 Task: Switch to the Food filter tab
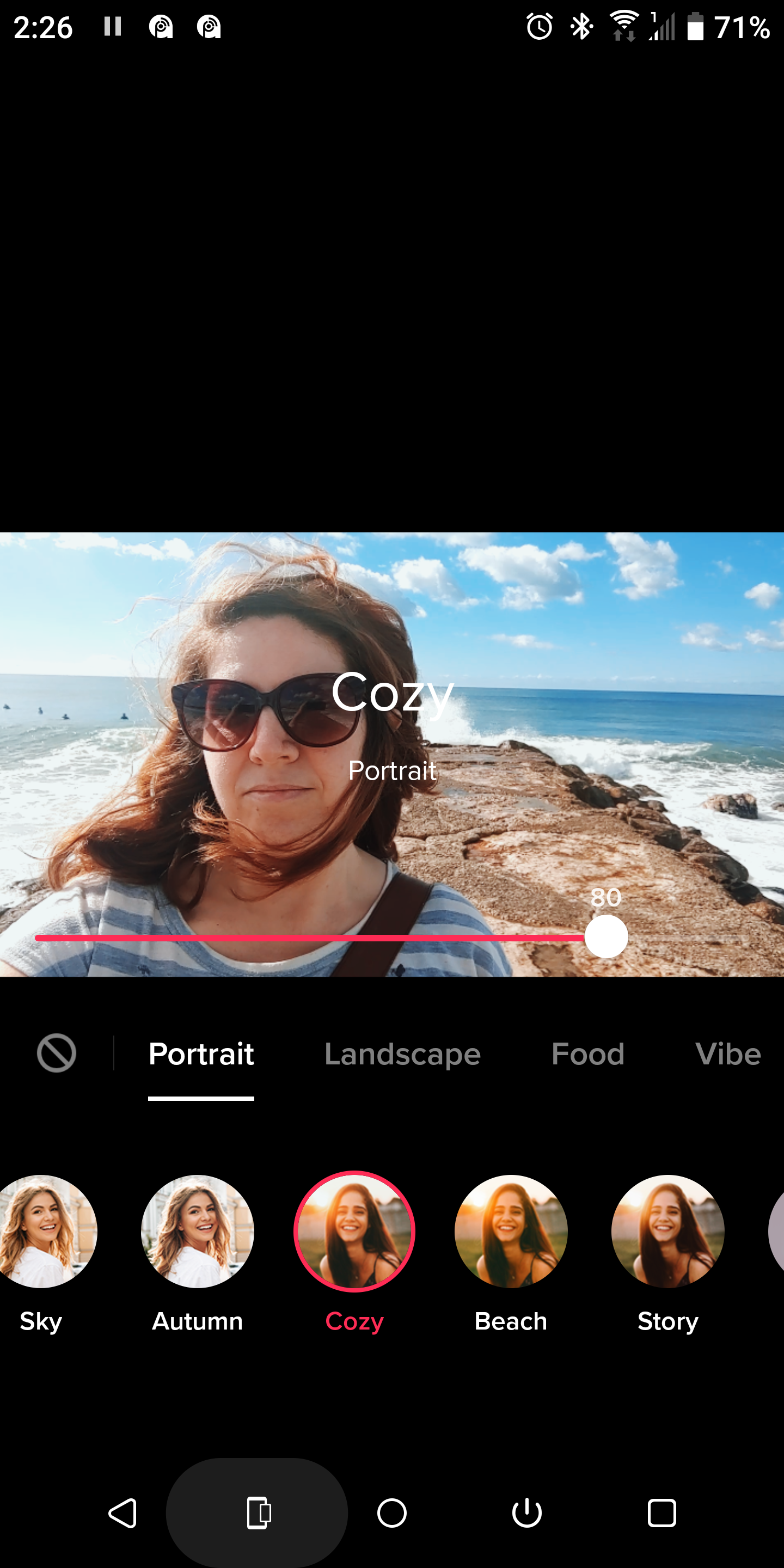(x=587, y=1054)
